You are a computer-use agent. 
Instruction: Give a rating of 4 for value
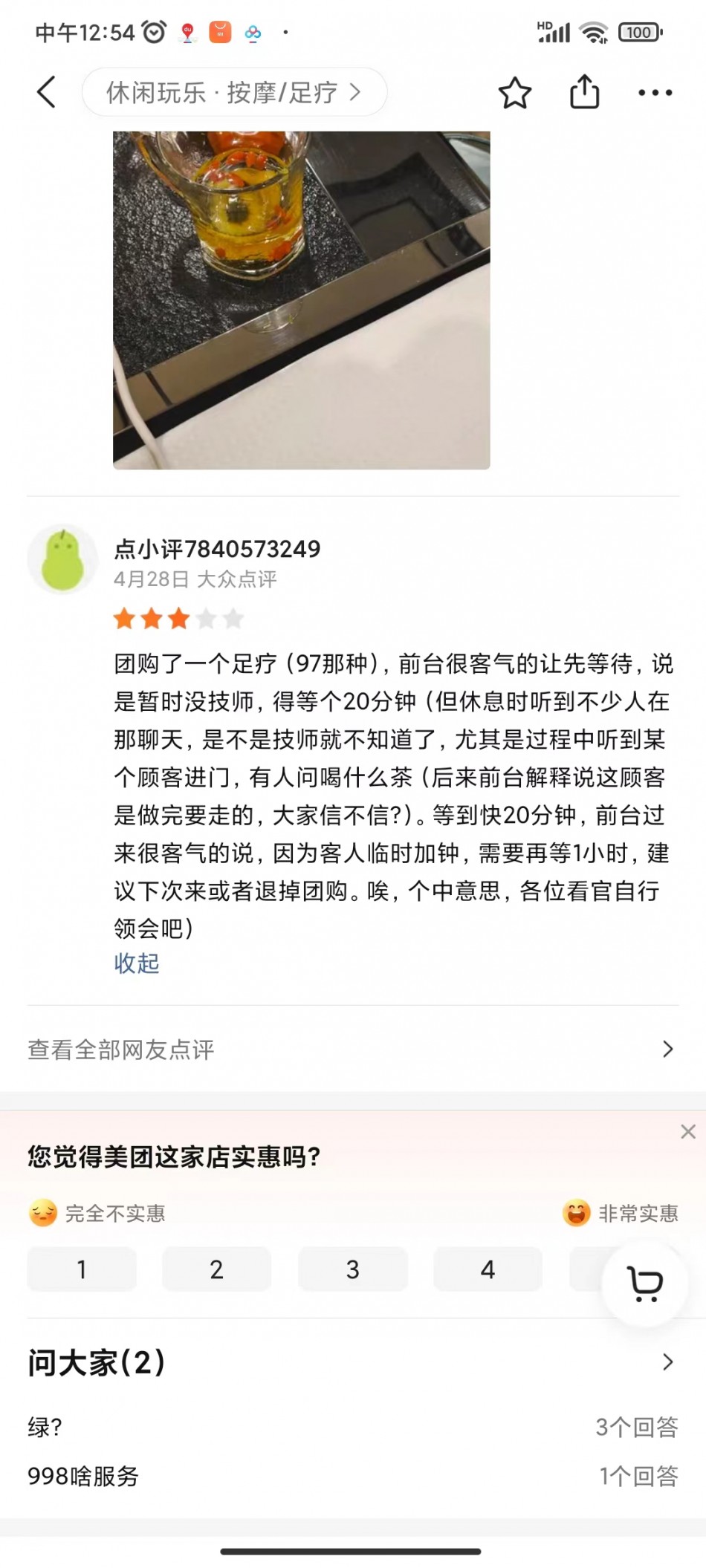point(488,1269)
